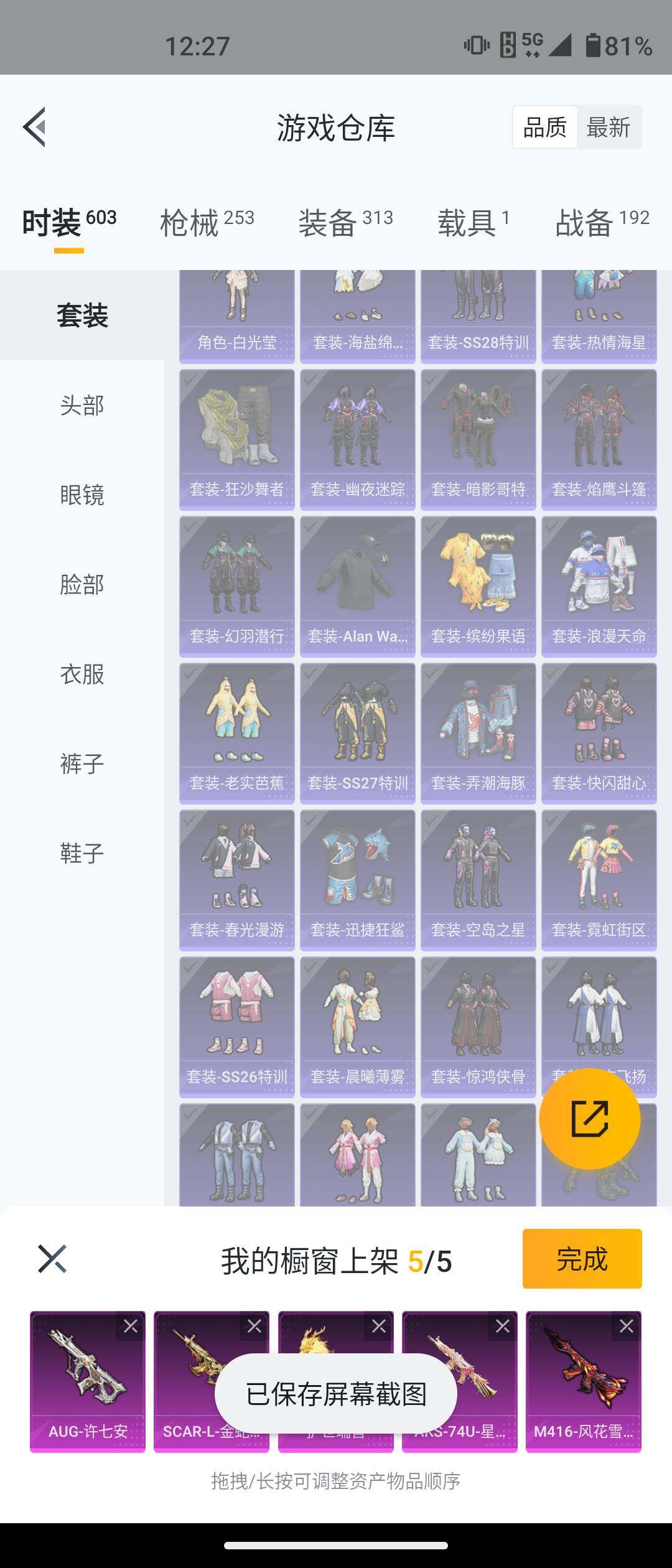Select the 衣服 category in the sidebar
The height and width of the screenshot is (1568, 672).
(82, 674)
